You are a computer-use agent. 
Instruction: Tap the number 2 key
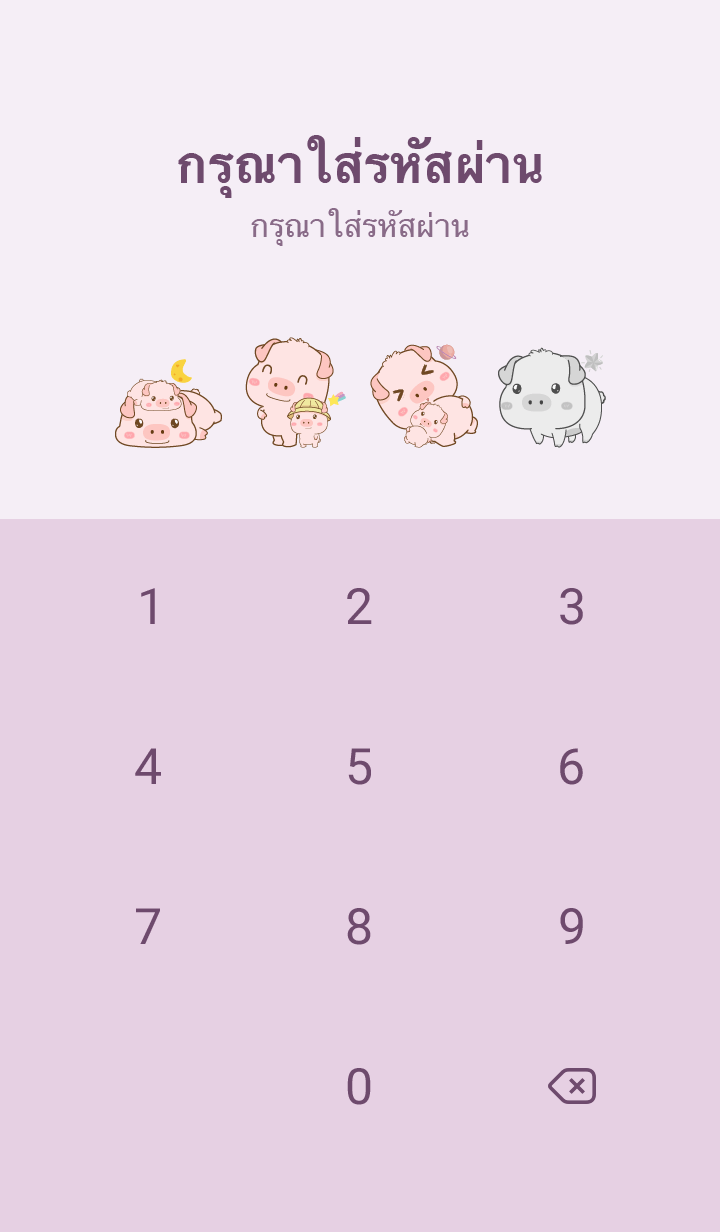tap(359, 607)
